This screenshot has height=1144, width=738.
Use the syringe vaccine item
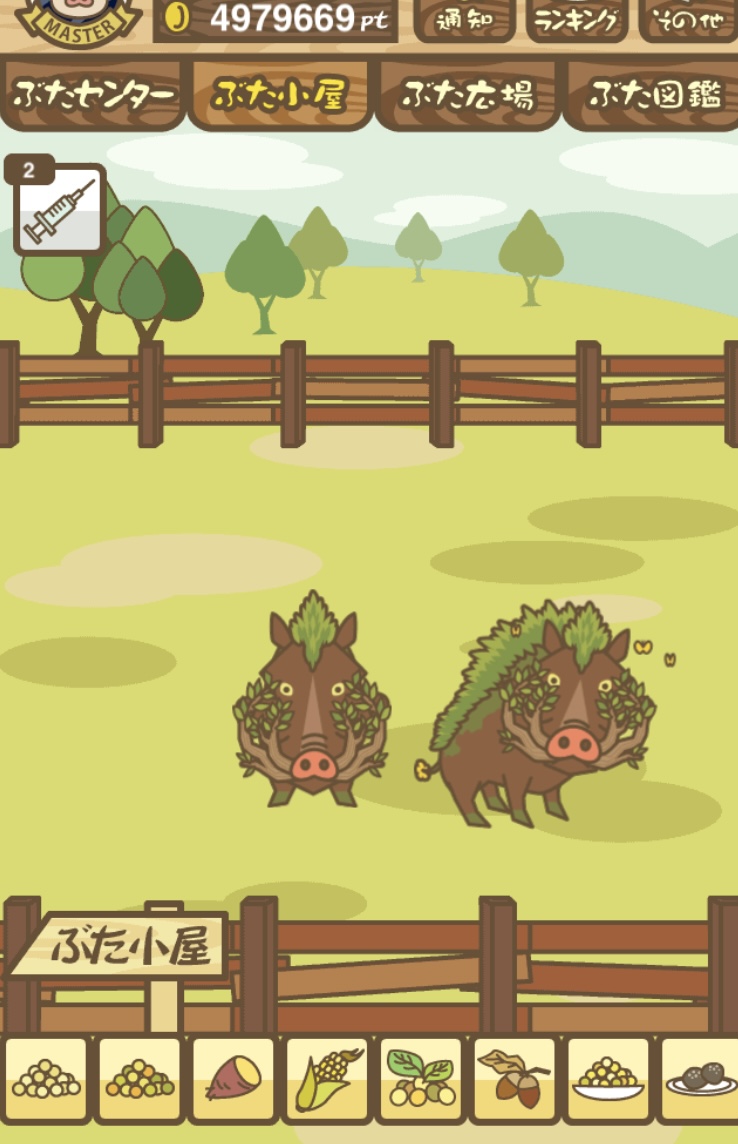[59, 208]
